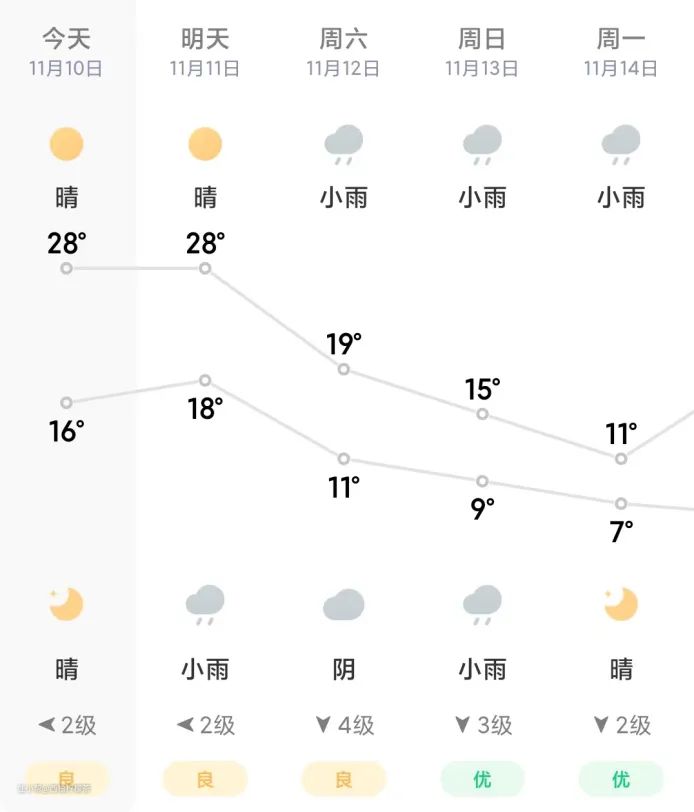
Task: View the 周一 11月14日 forecast column
Action: click(621, 52)
